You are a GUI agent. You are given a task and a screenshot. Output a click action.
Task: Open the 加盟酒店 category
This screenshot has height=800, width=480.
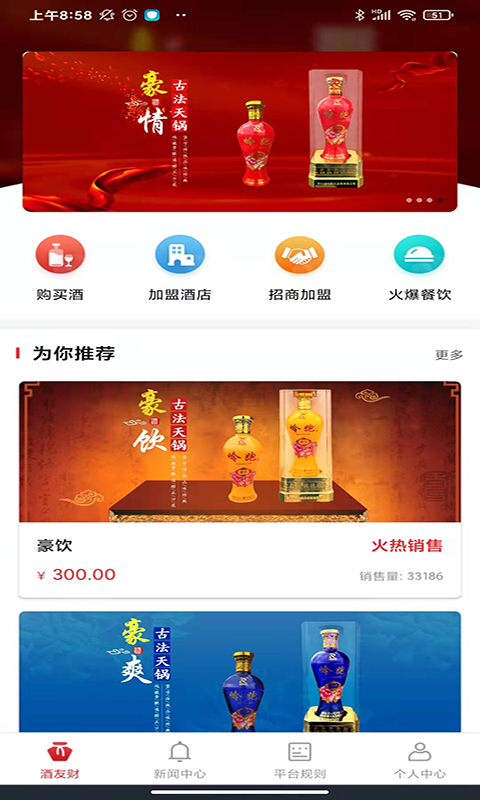180,267
